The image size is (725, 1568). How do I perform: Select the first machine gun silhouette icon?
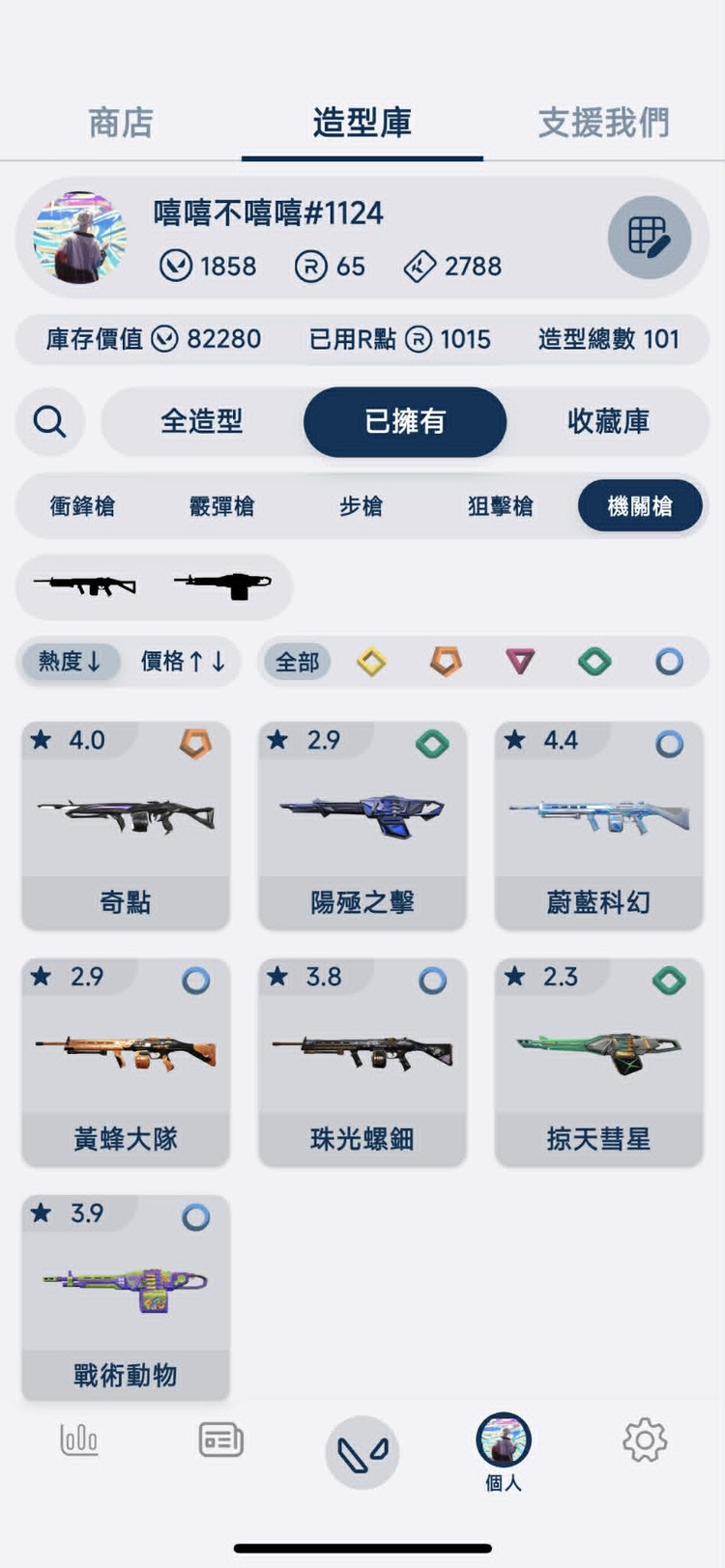[x=87, y=585]
